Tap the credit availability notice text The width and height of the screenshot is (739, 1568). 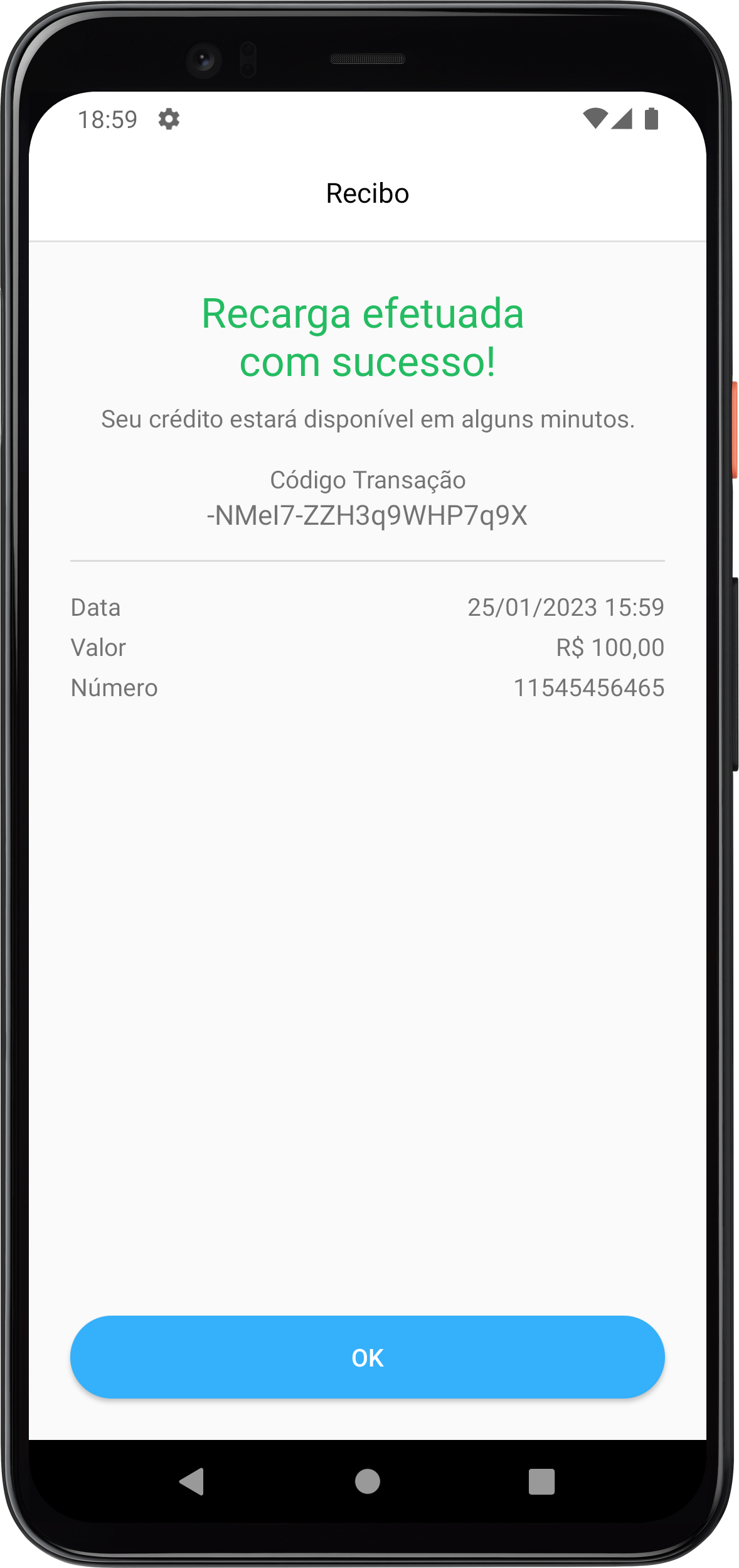click(x=369, y=419)
